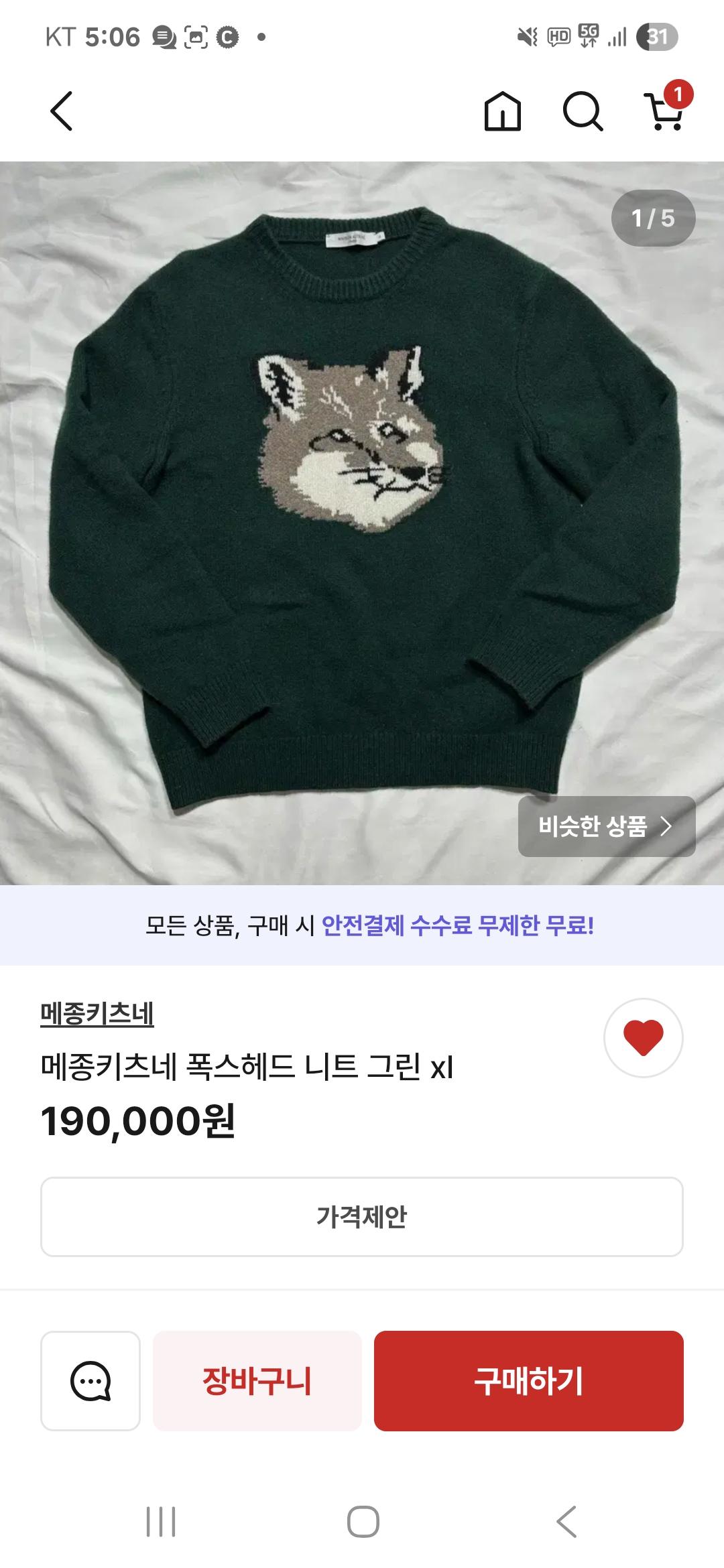Open the green fox knit product photo

[x=362, y=523]
